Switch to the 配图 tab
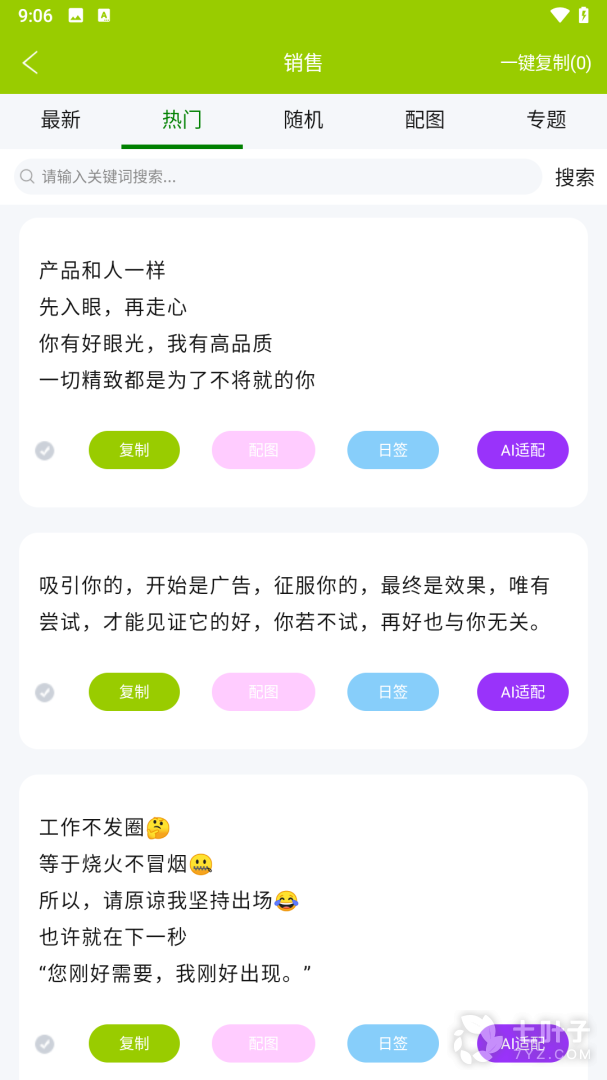The height and width of the screenshot is (1080, 607). (425, 120)
